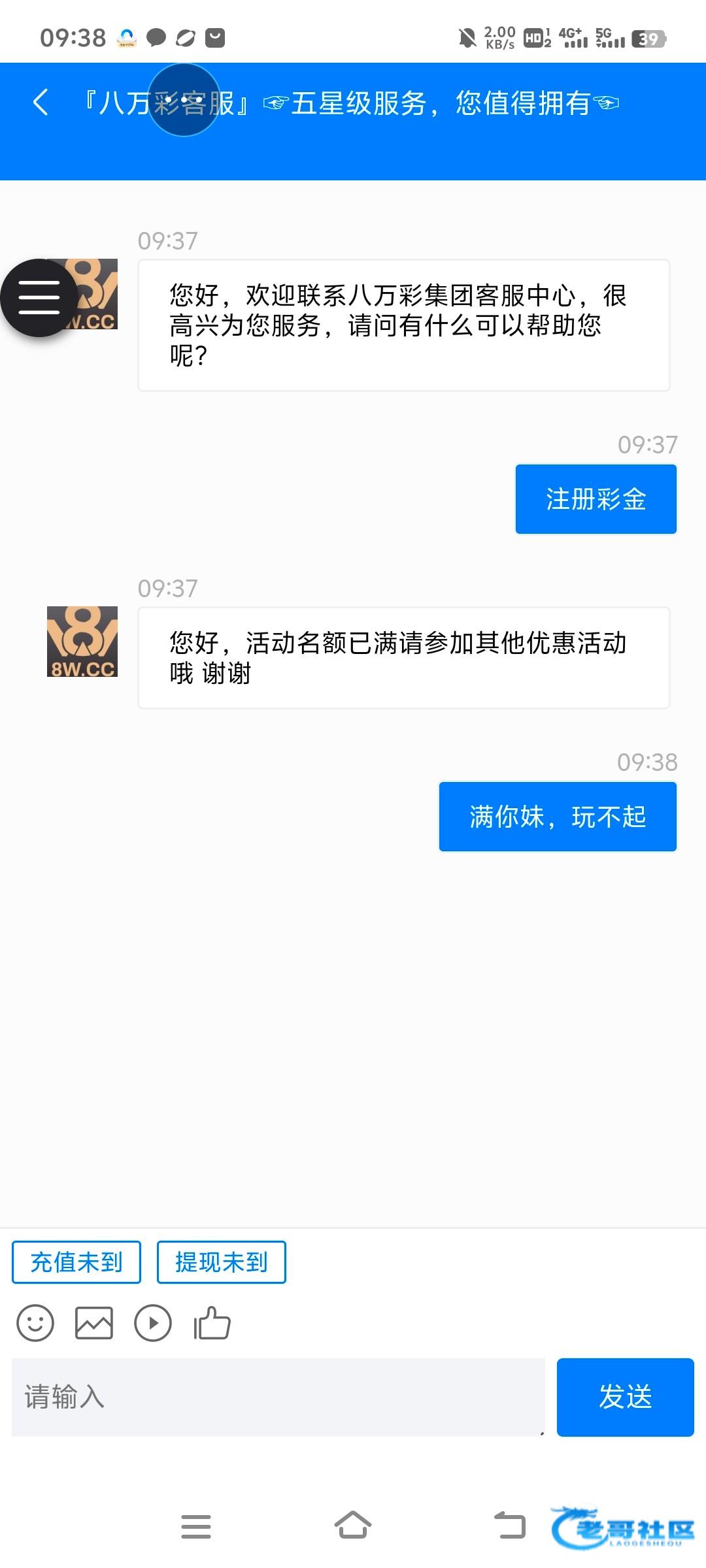Go back using the header arrow

coord(41,103)
